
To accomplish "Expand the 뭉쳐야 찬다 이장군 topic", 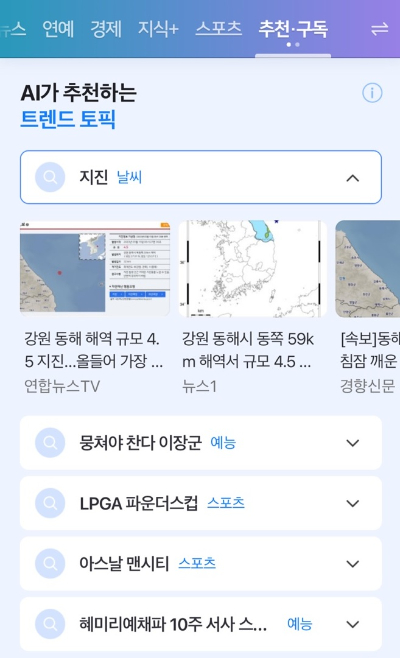I will pyautogui.click(x=201, y=443).
